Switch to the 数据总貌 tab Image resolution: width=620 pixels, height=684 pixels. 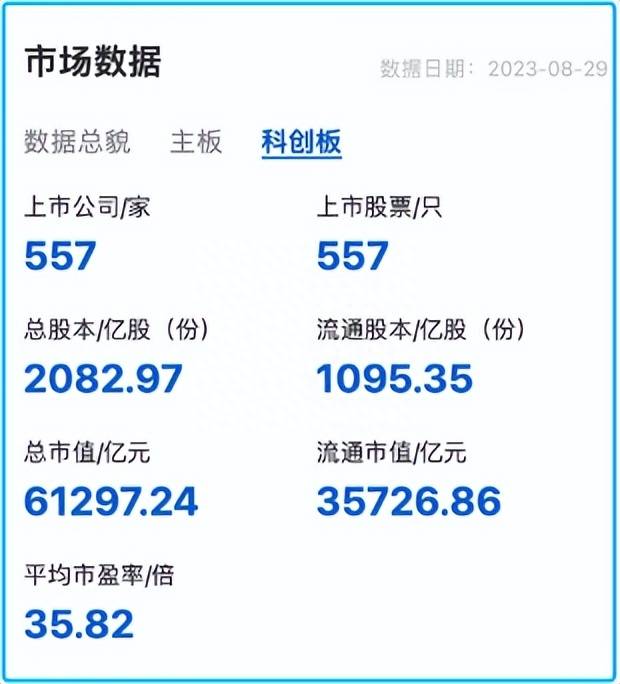(77, 142)
